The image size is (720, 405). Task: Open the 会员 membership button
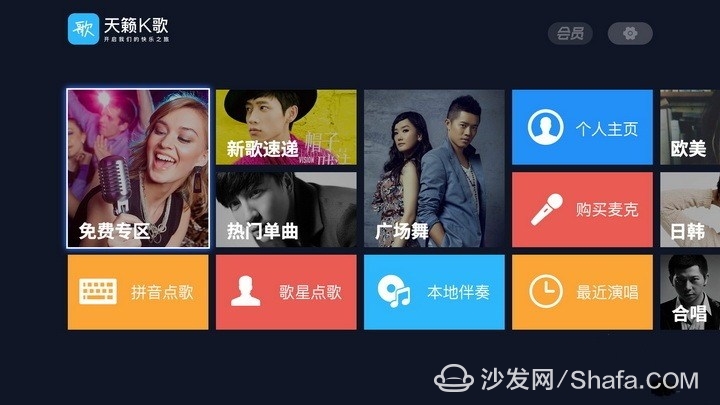(570, 34)
